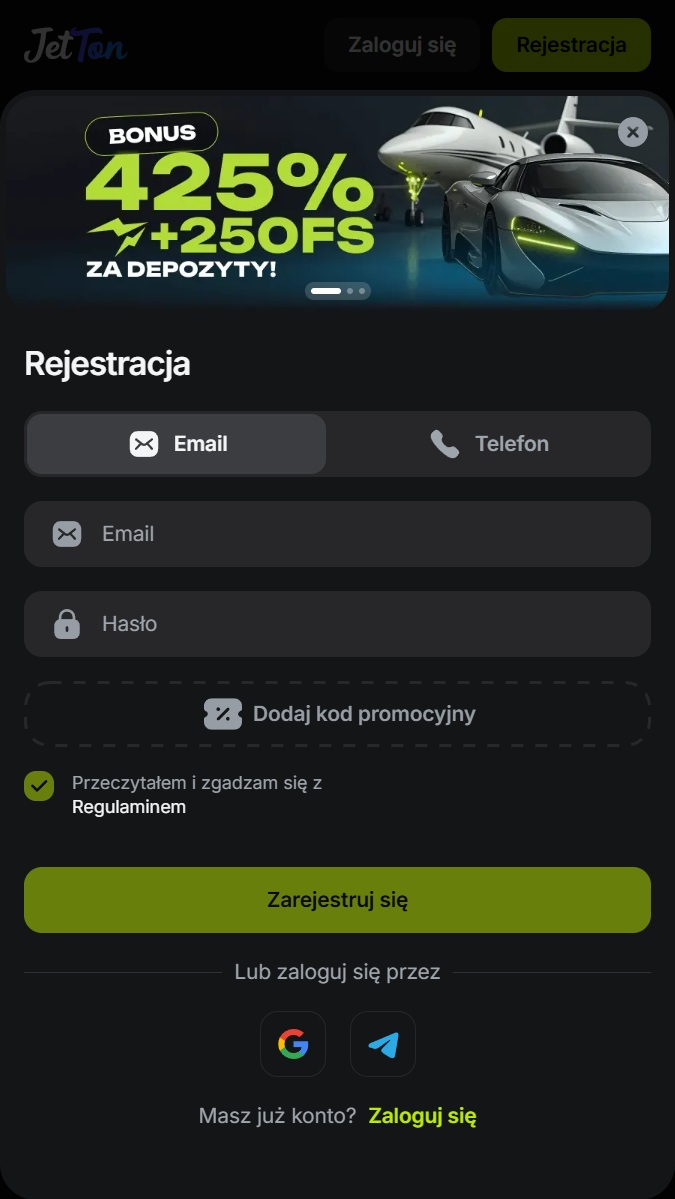Tap the Hasło password field
Image resolution: width=675 pixels, height=1199 pixels.
click(x=337, y=624)
